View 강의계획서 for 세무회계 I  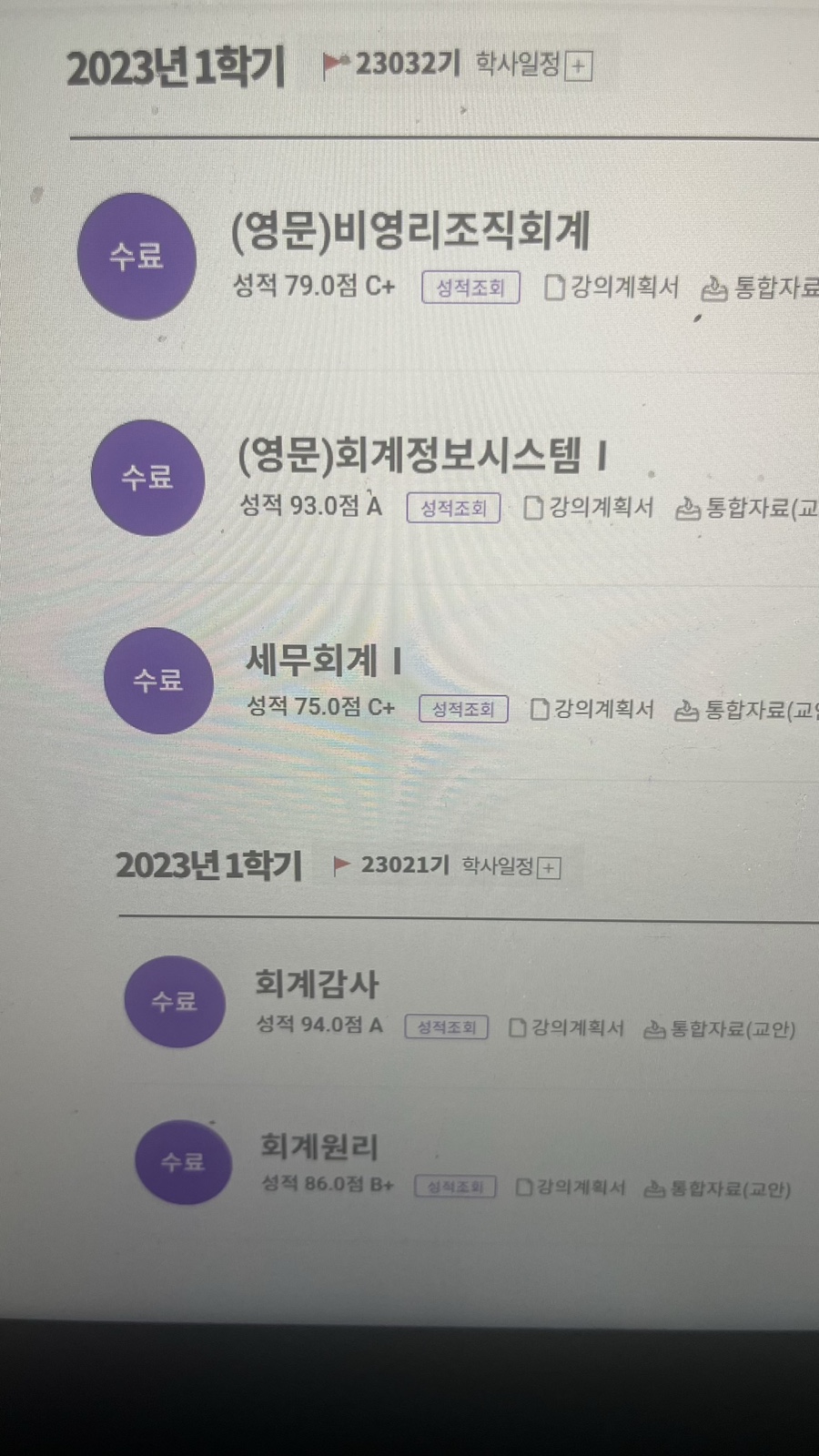pos(592,709)
